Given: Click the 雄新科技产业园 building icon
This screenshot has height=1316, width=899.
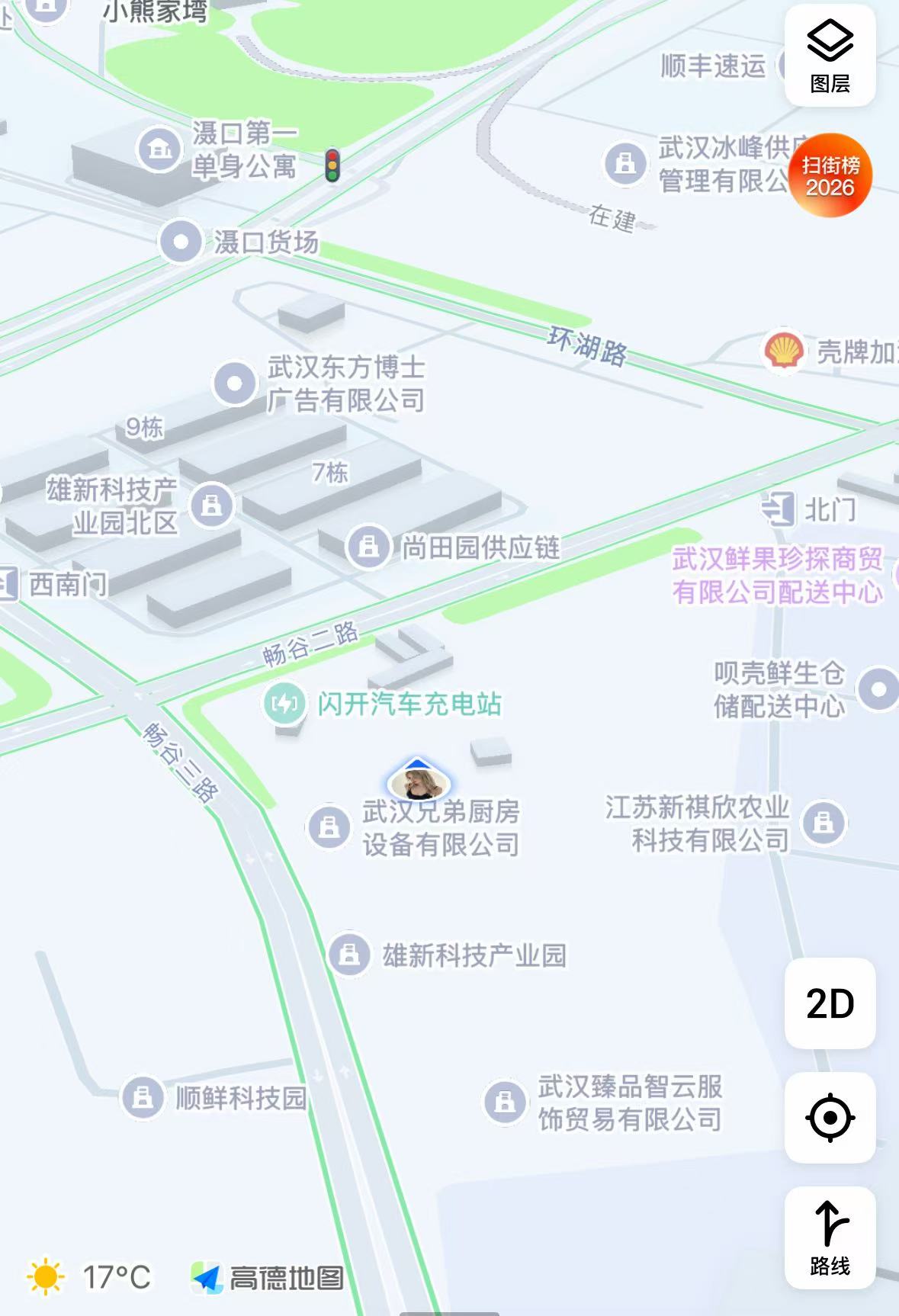Looking at the screenshot, I should [349, 953].
